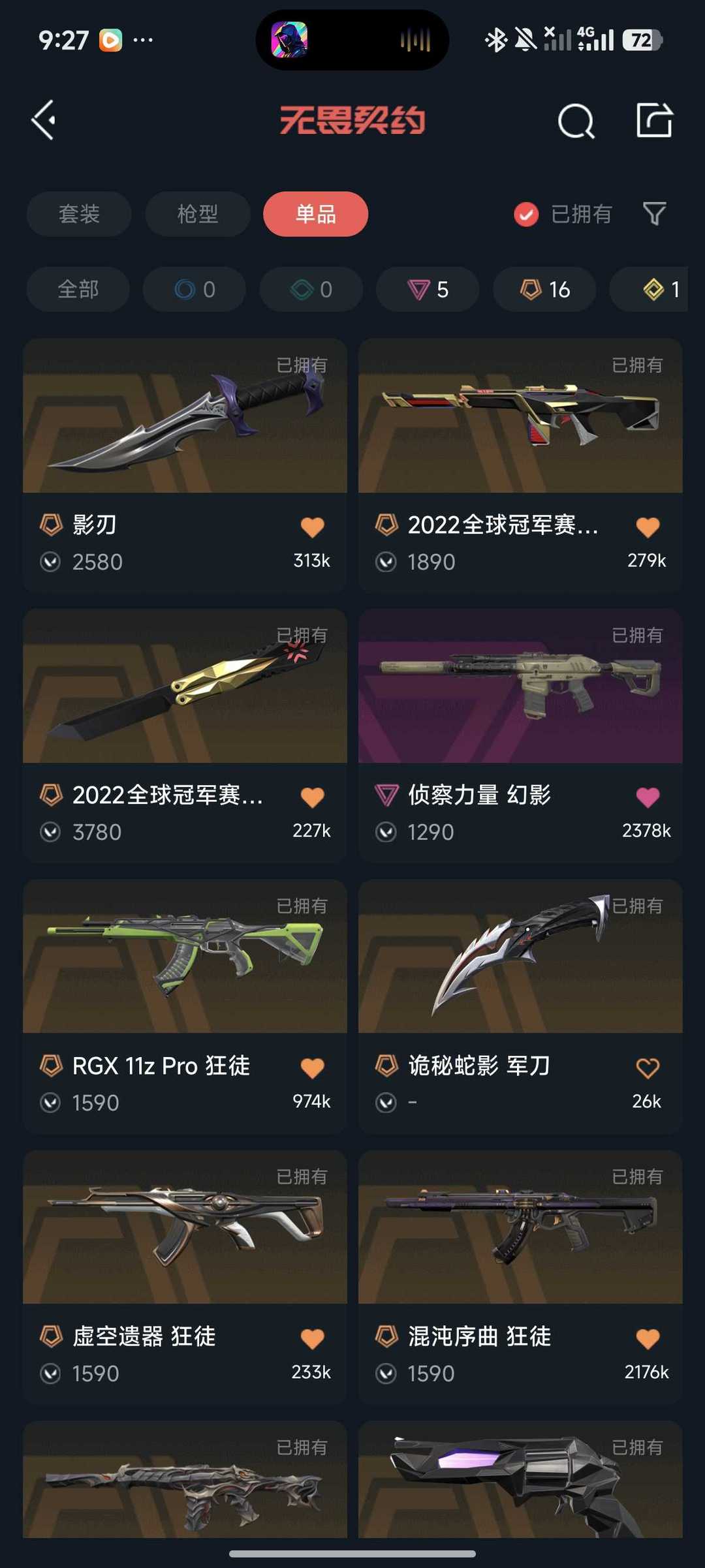Viewport: 705px width, 1568px height.
Task: Select the 单品 tab
Action: click(x=315, y=214)
